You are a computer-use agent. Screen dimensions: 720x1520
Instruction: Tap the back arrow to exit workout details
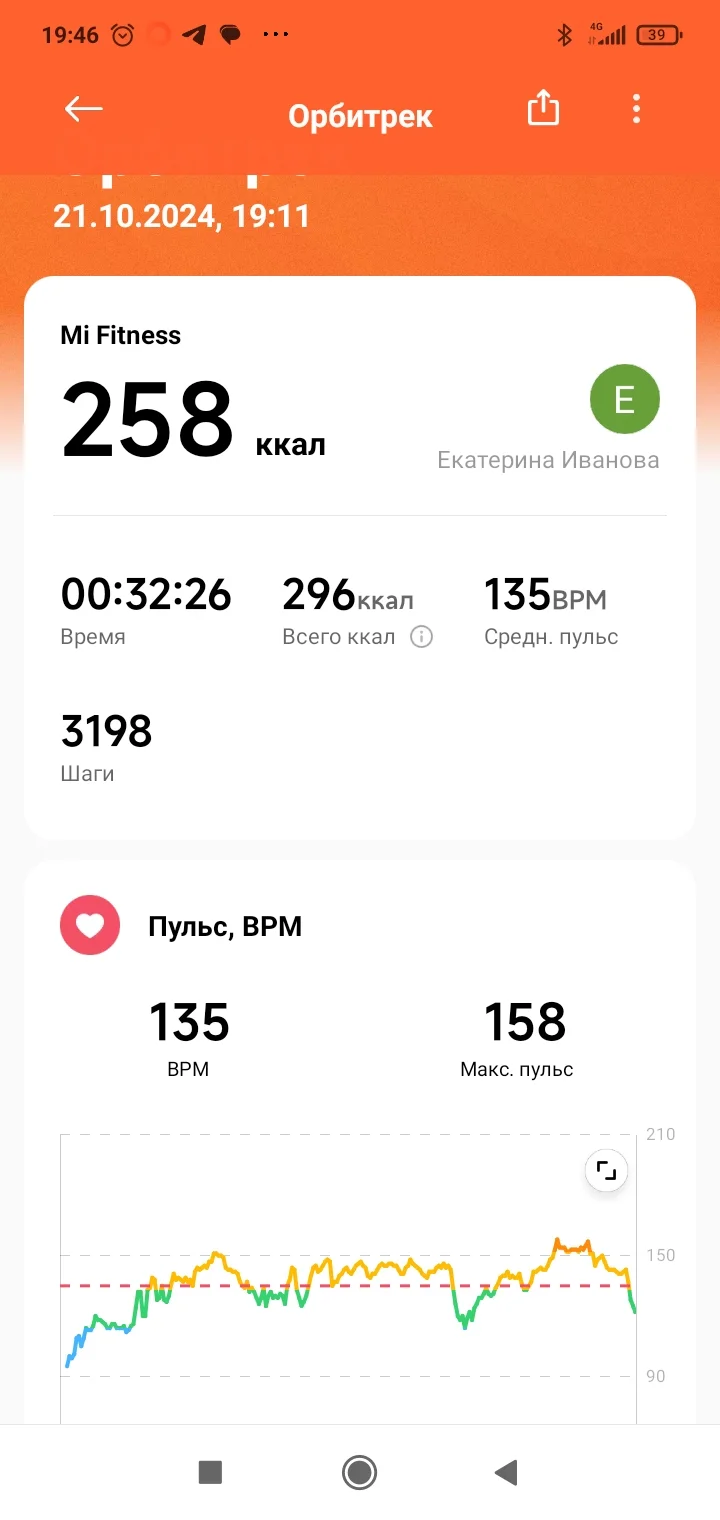[x=83, y=108]
